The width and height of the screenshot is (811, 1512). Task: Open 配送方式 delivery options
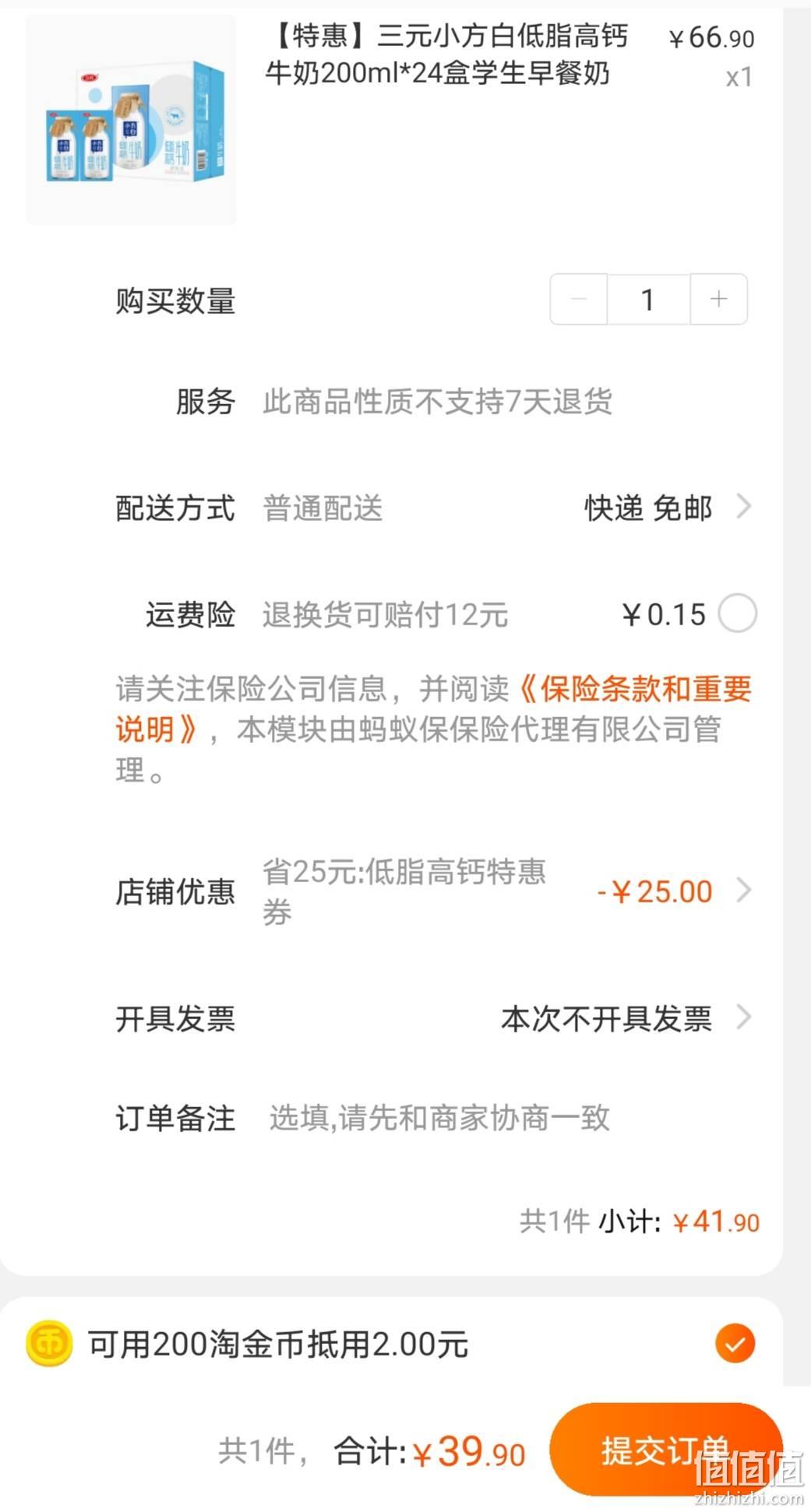tap(433, 508)
